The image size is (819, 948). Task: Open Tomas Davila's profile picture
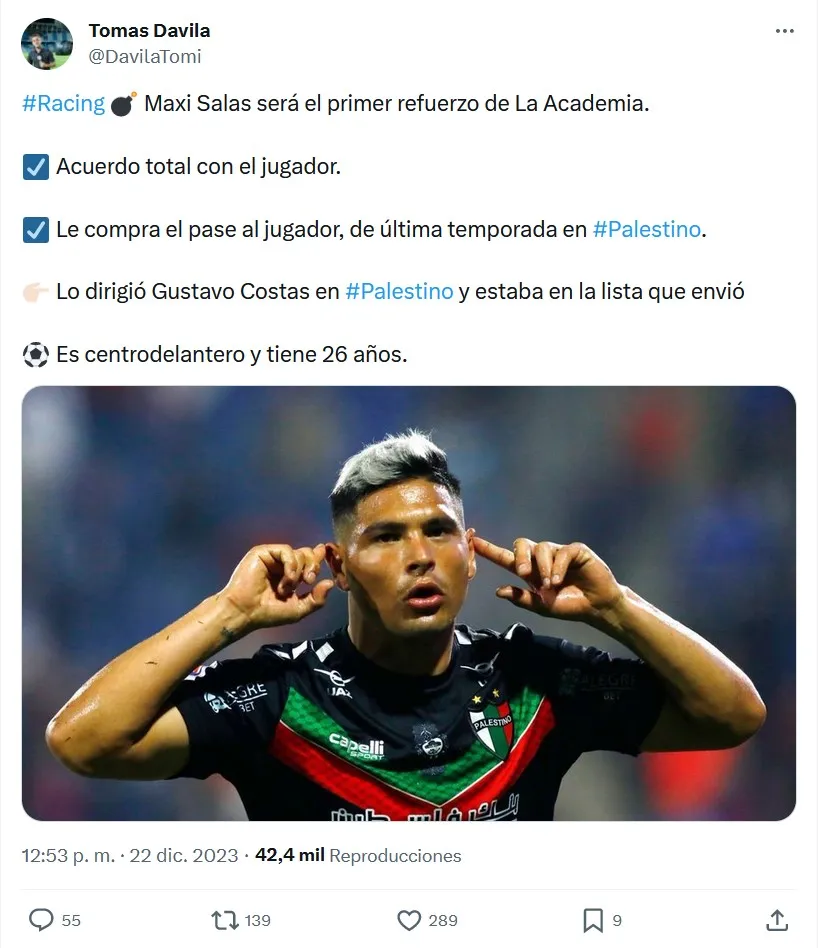[46, 44]
